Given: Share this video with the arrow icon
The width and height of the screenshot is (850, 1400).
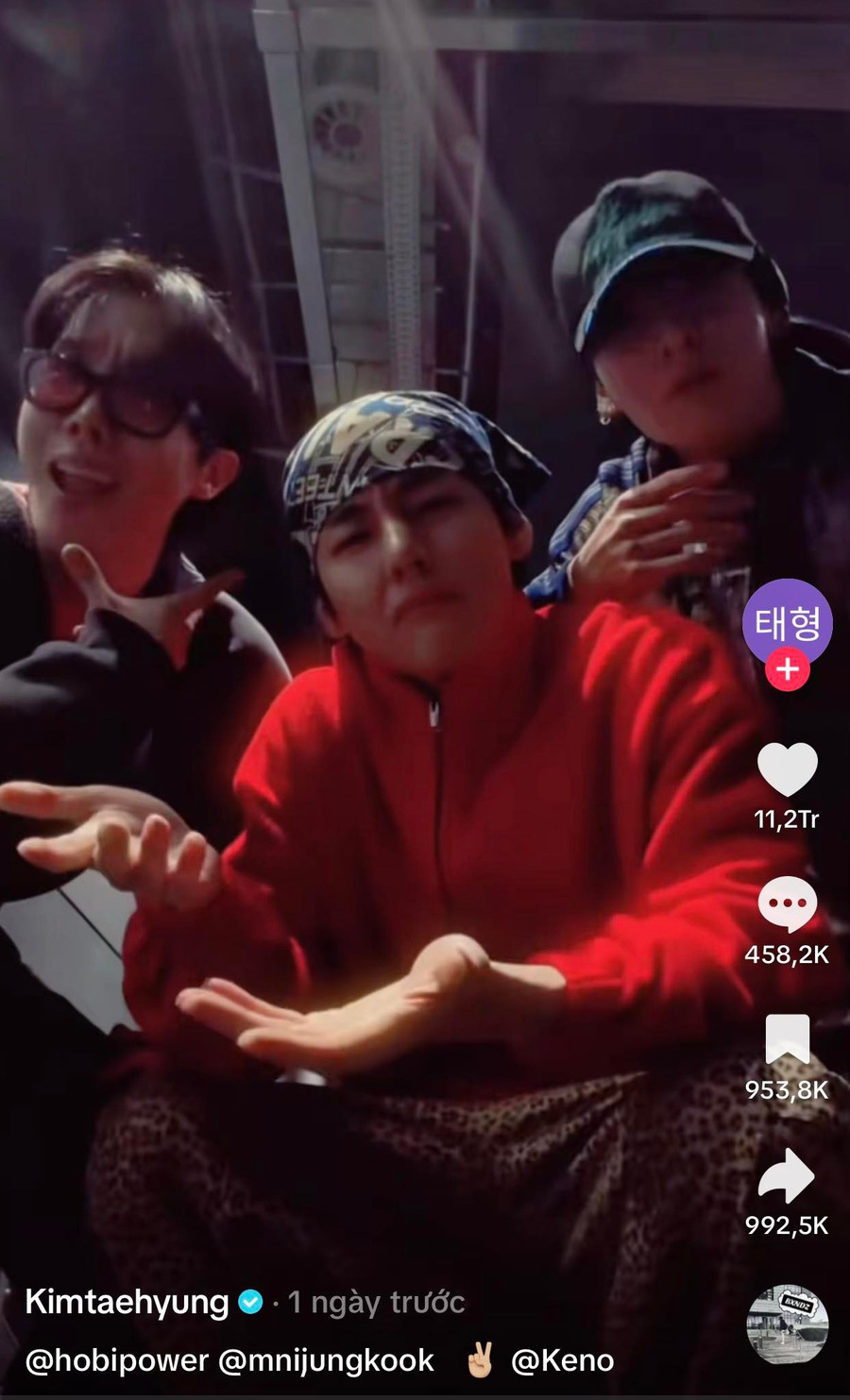Looking at the screenshot, I should click(x=787, y=1175).
